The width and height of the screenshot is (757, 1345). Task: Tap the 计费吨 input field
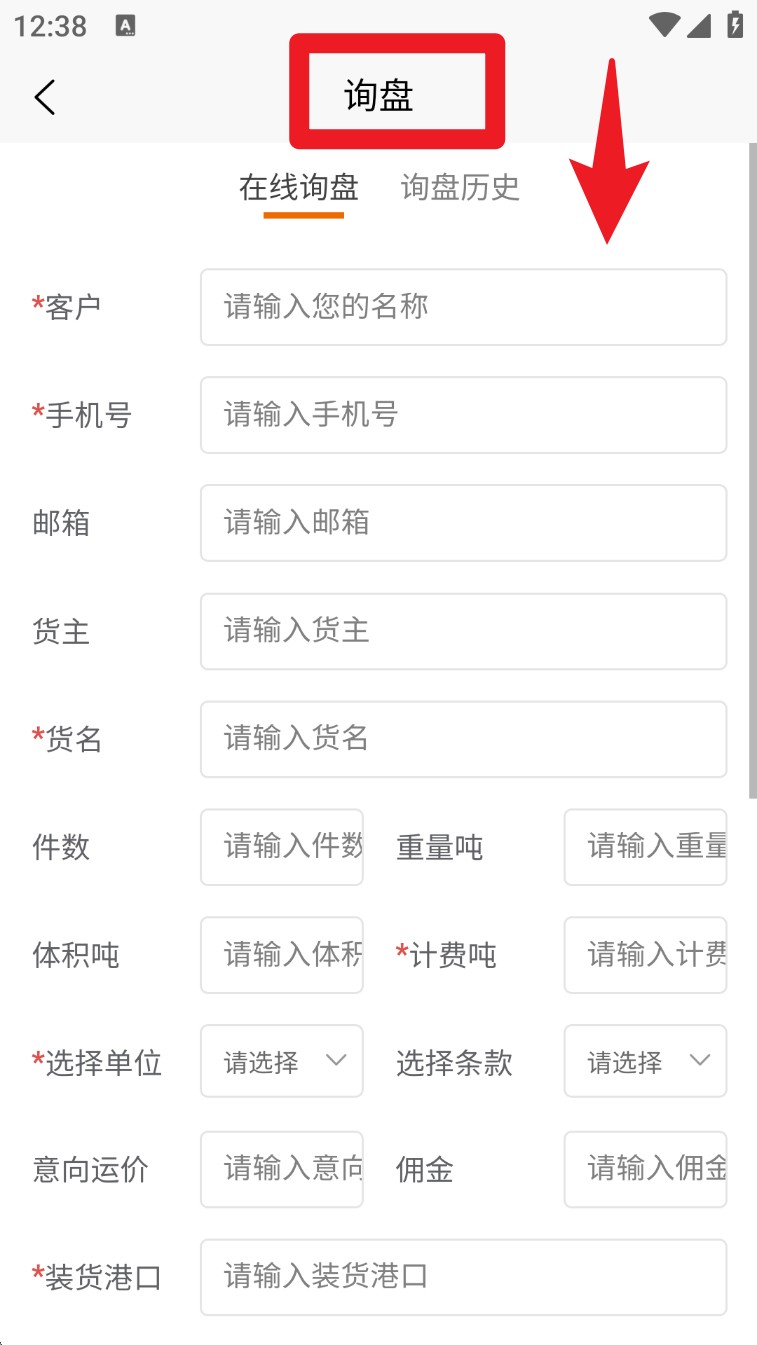[x=645, y=955]
